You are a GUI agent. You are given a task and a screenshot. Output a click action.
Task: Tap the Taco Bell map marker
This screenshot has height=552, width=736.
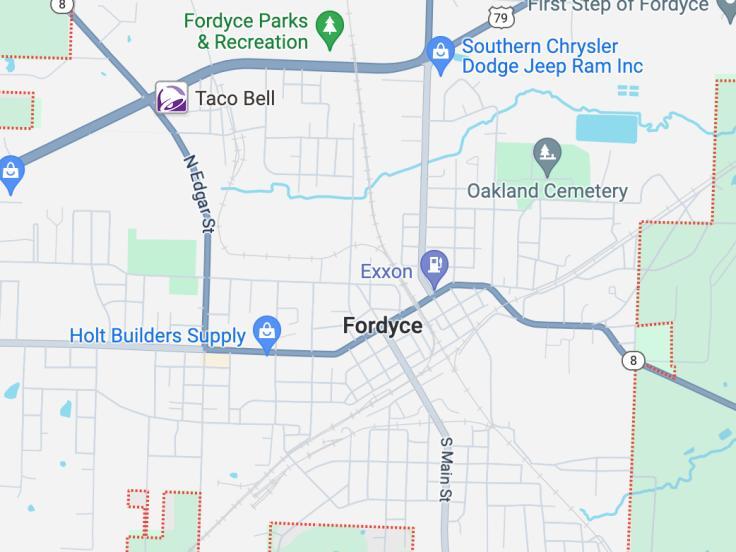click(x=172, y=98)
